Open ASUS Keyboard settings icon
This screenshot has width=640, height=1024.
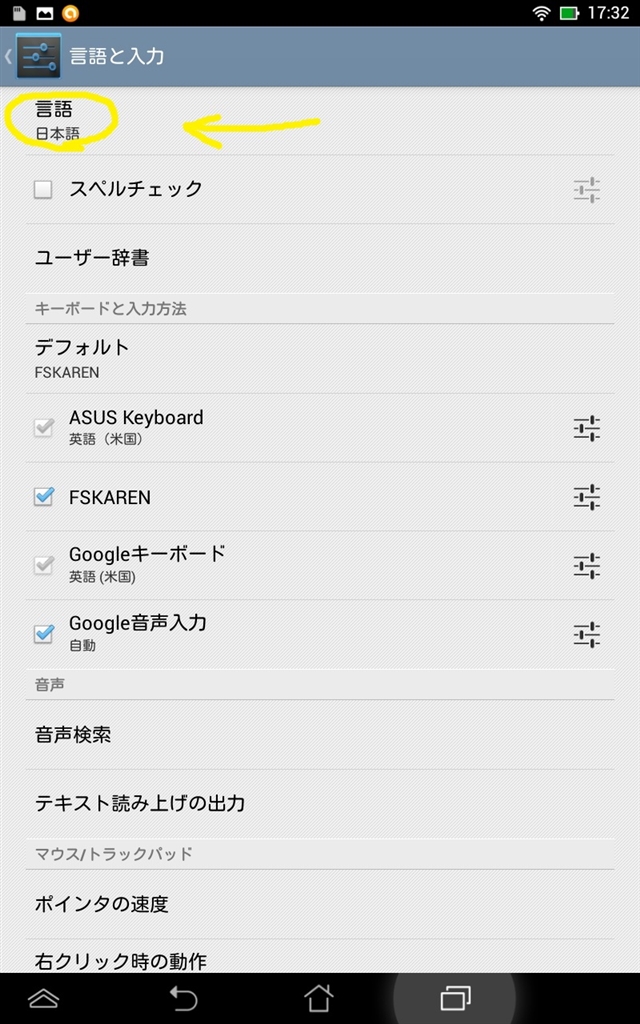[x=587, y=428]
